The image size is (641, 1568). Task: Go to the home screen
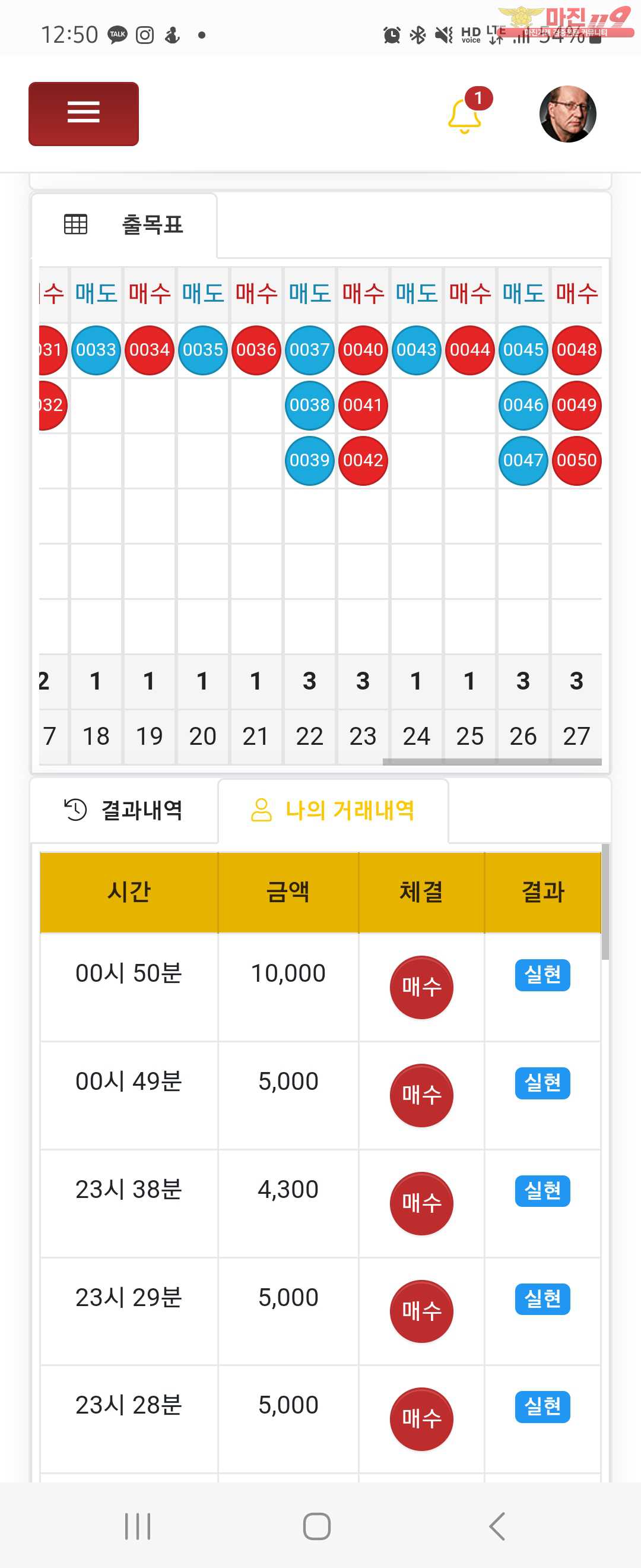[x=317, y=1526]
